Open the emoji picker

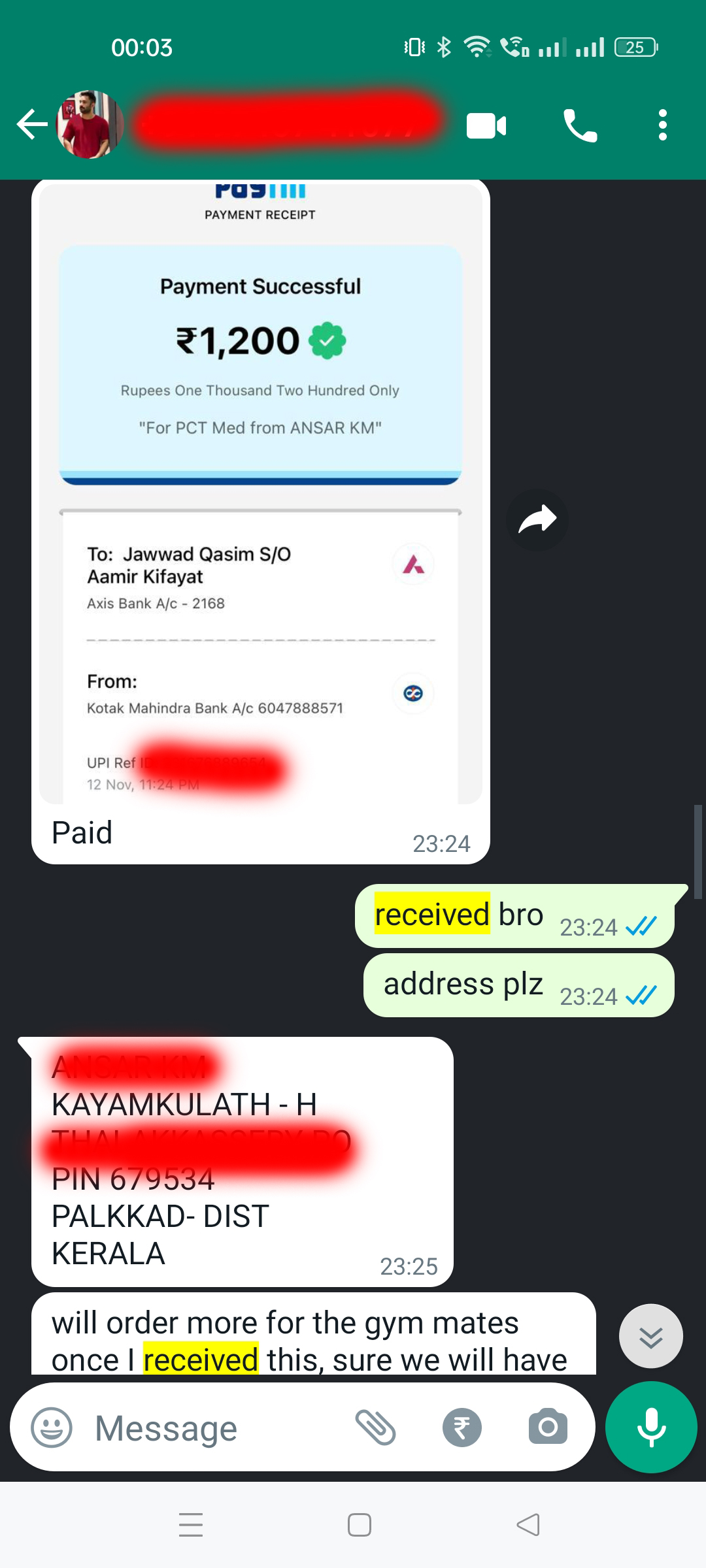click(52, 1428)
